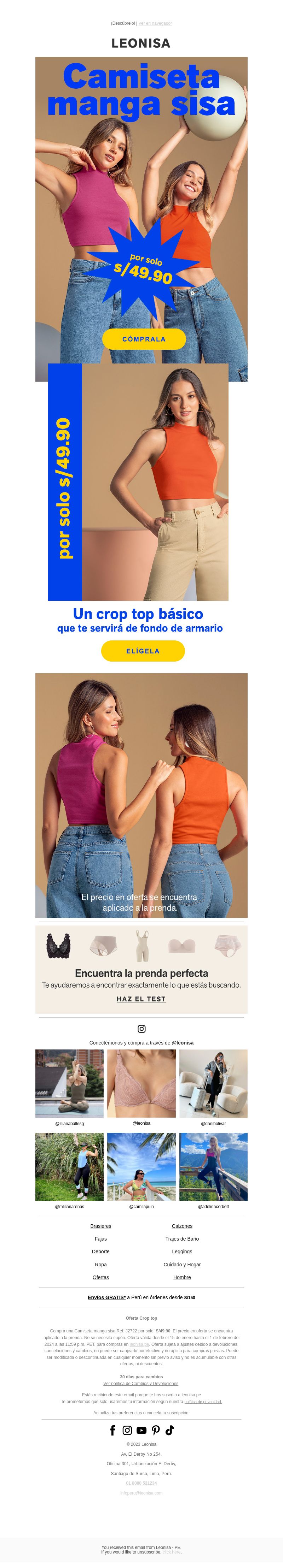
Task: Tap the yellow ELÍGELA button
Action: pos(143,651)
